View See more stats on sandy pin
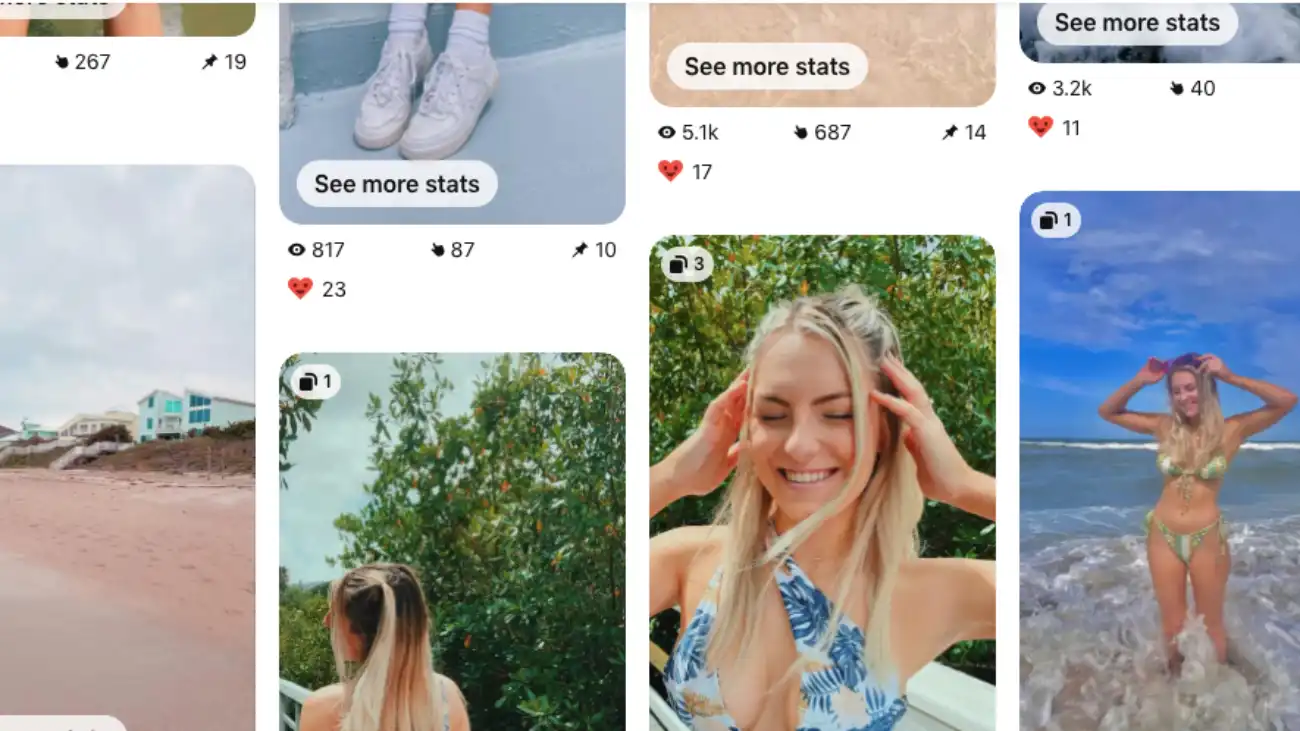The image size is (1300, 731). tap(767, 67)
